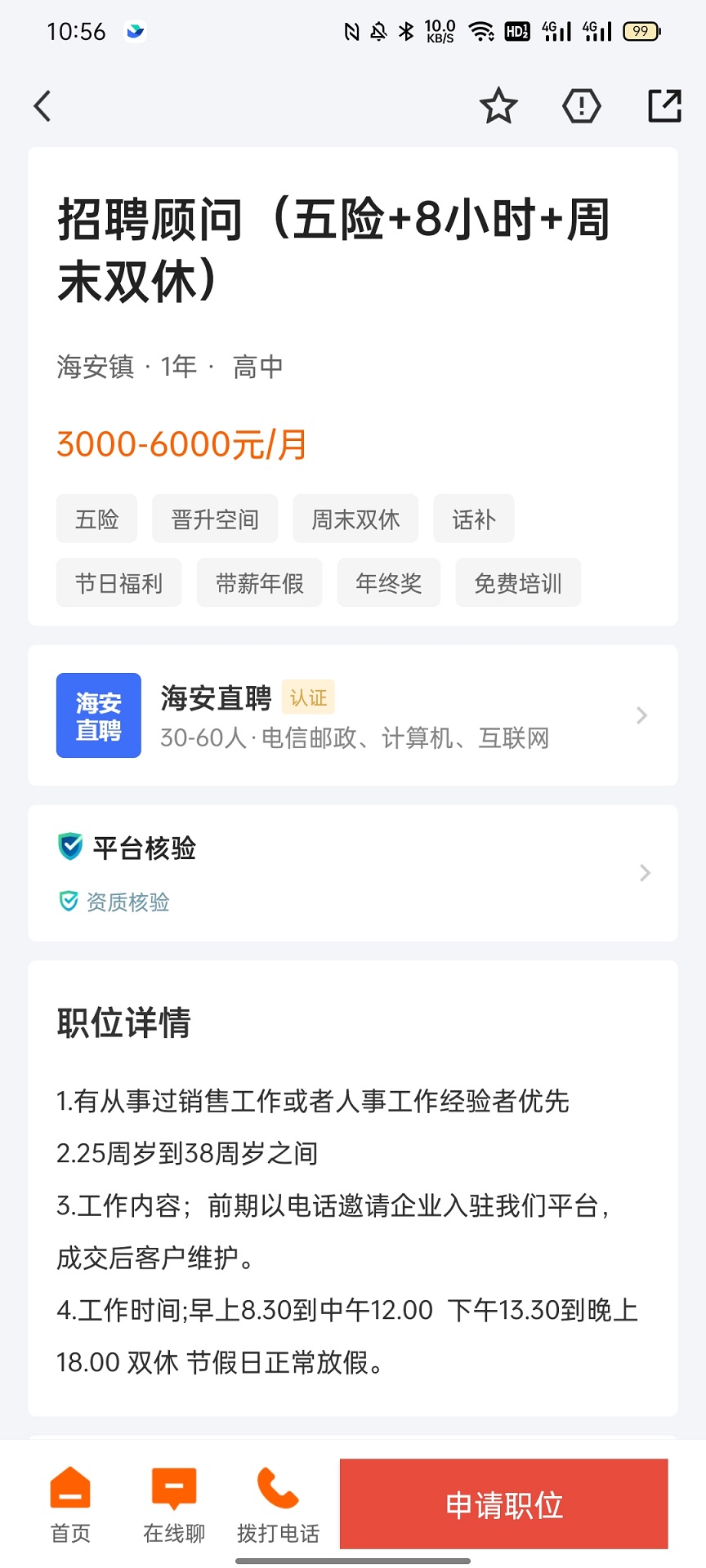Expand the 海安直聘 company details chevron
This screenshot has height=1568, width=706.
[641, 715]
